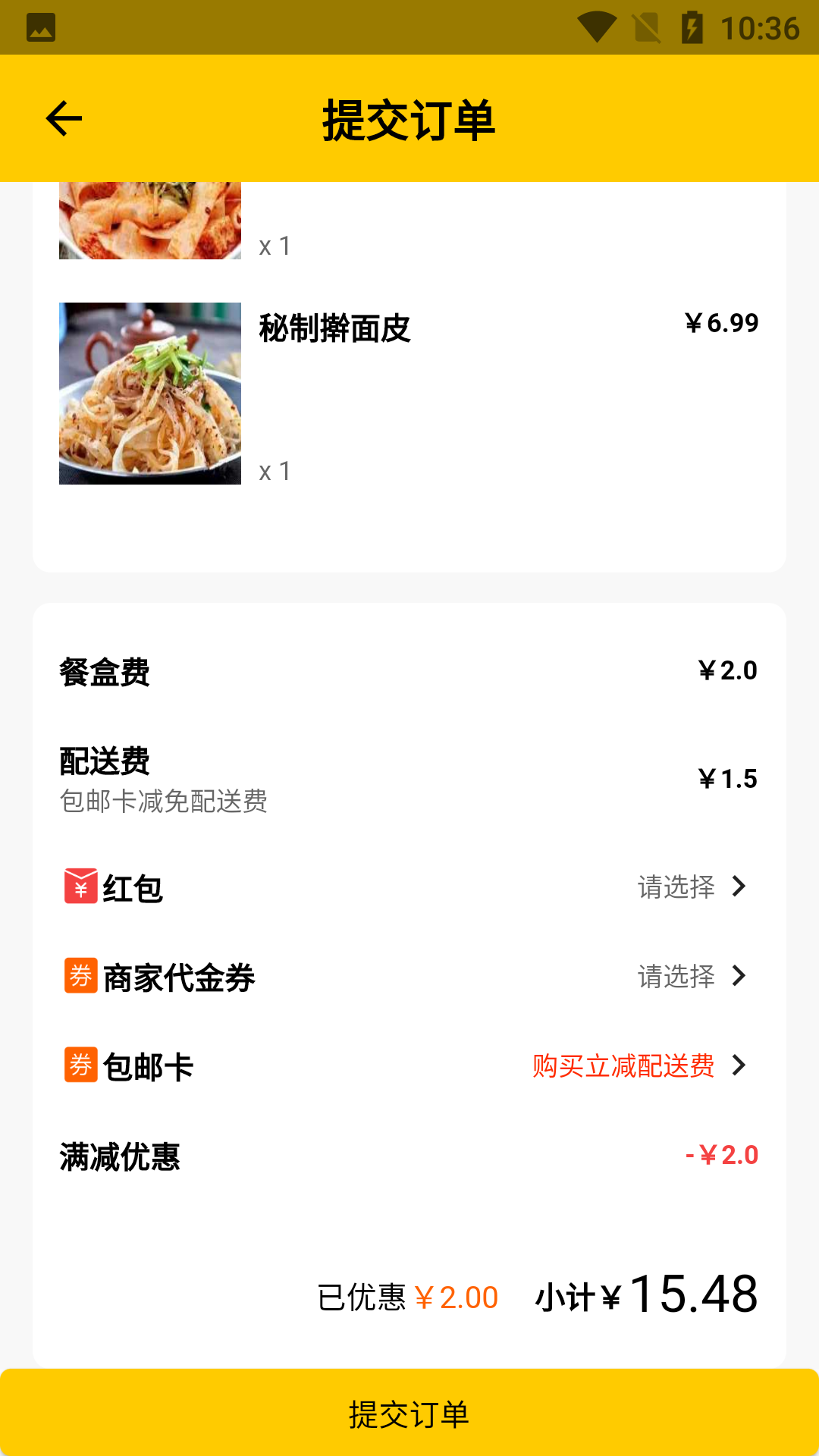Select the 请选择 option beside 红包

(x=675, y=887)
